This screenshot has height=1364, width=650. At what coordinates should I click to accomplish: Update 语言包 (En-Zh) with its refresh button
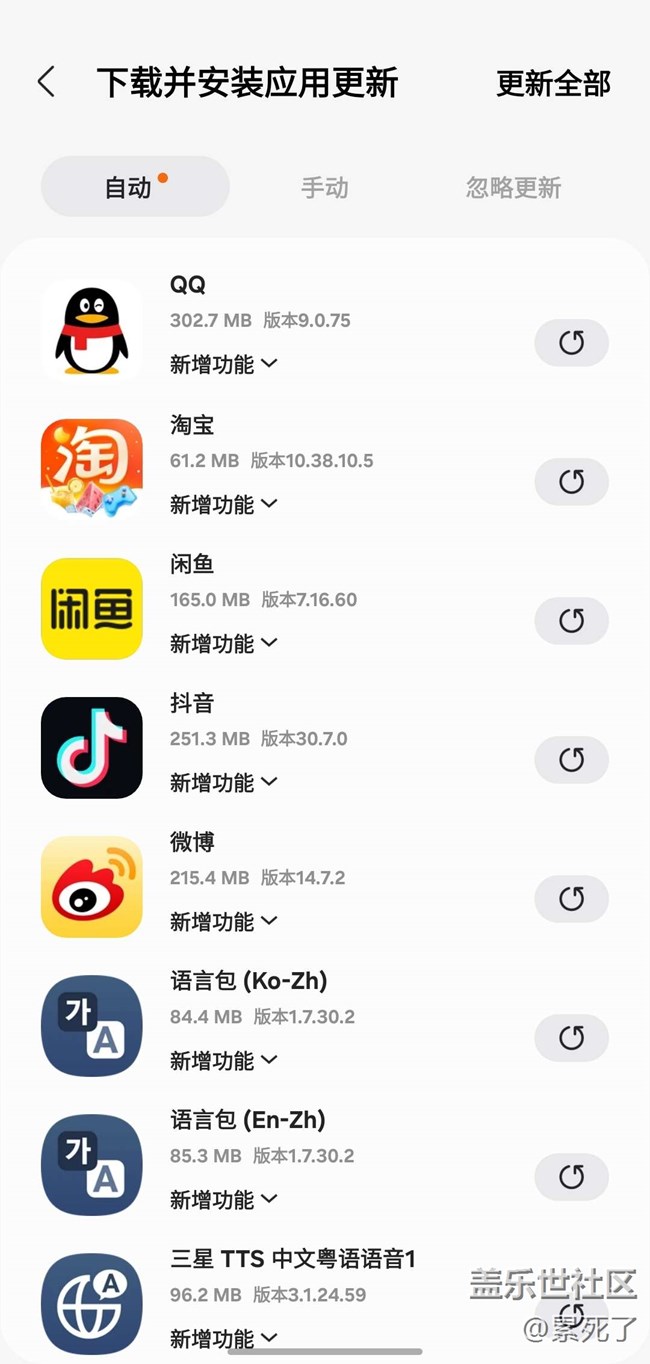[x=572, y=1177]
